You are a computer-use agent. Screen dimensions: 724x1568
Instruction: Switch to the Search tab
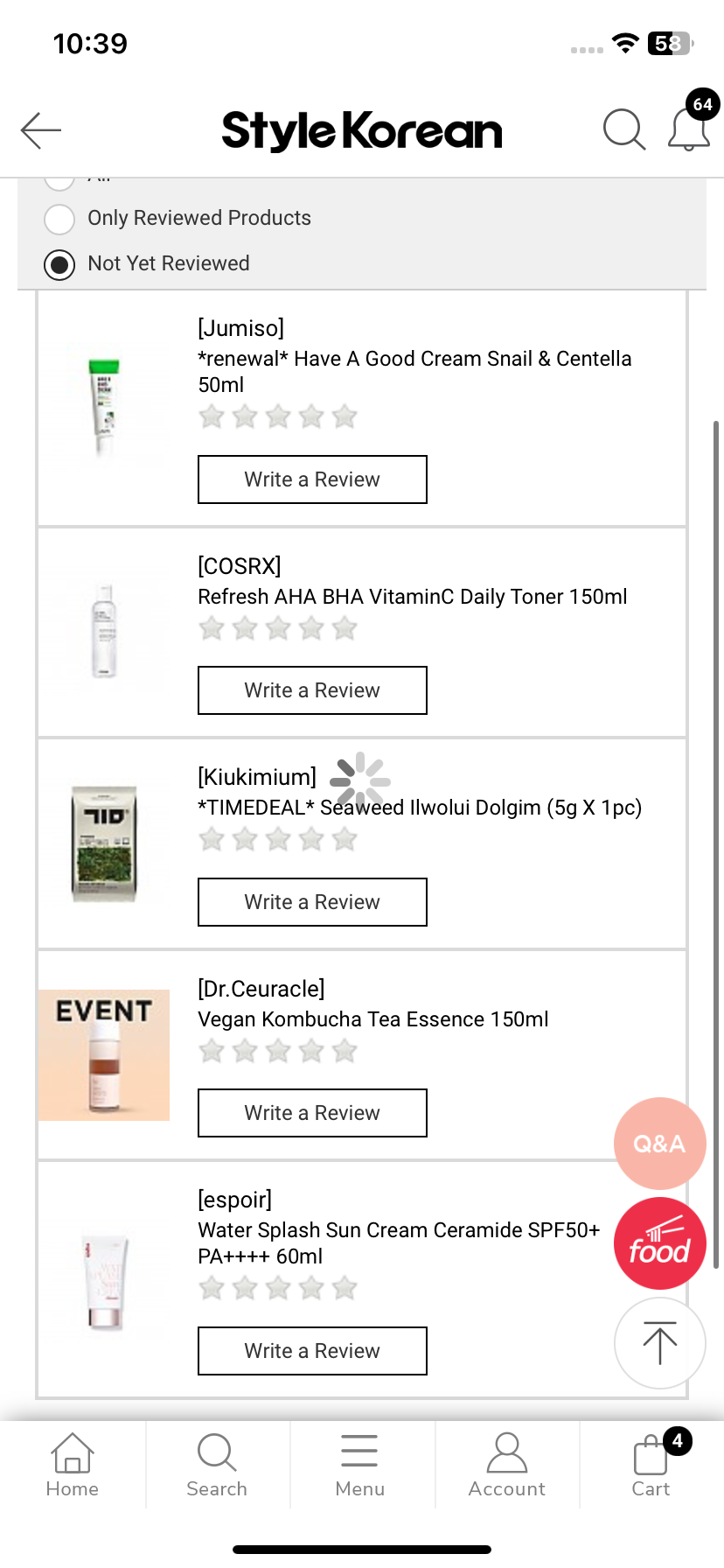(217, 1465)
